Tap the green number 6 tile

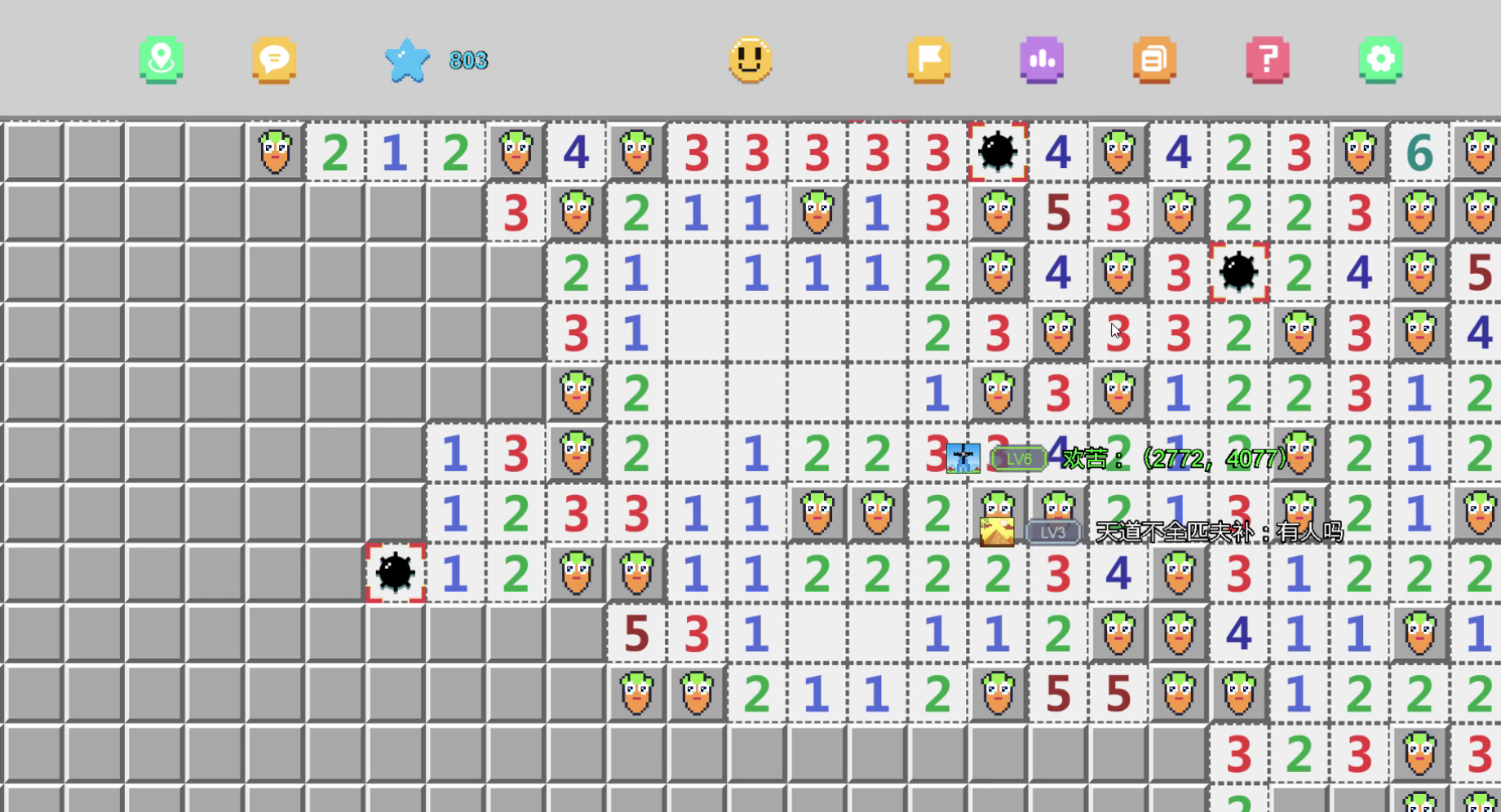tap(1419, 152)
